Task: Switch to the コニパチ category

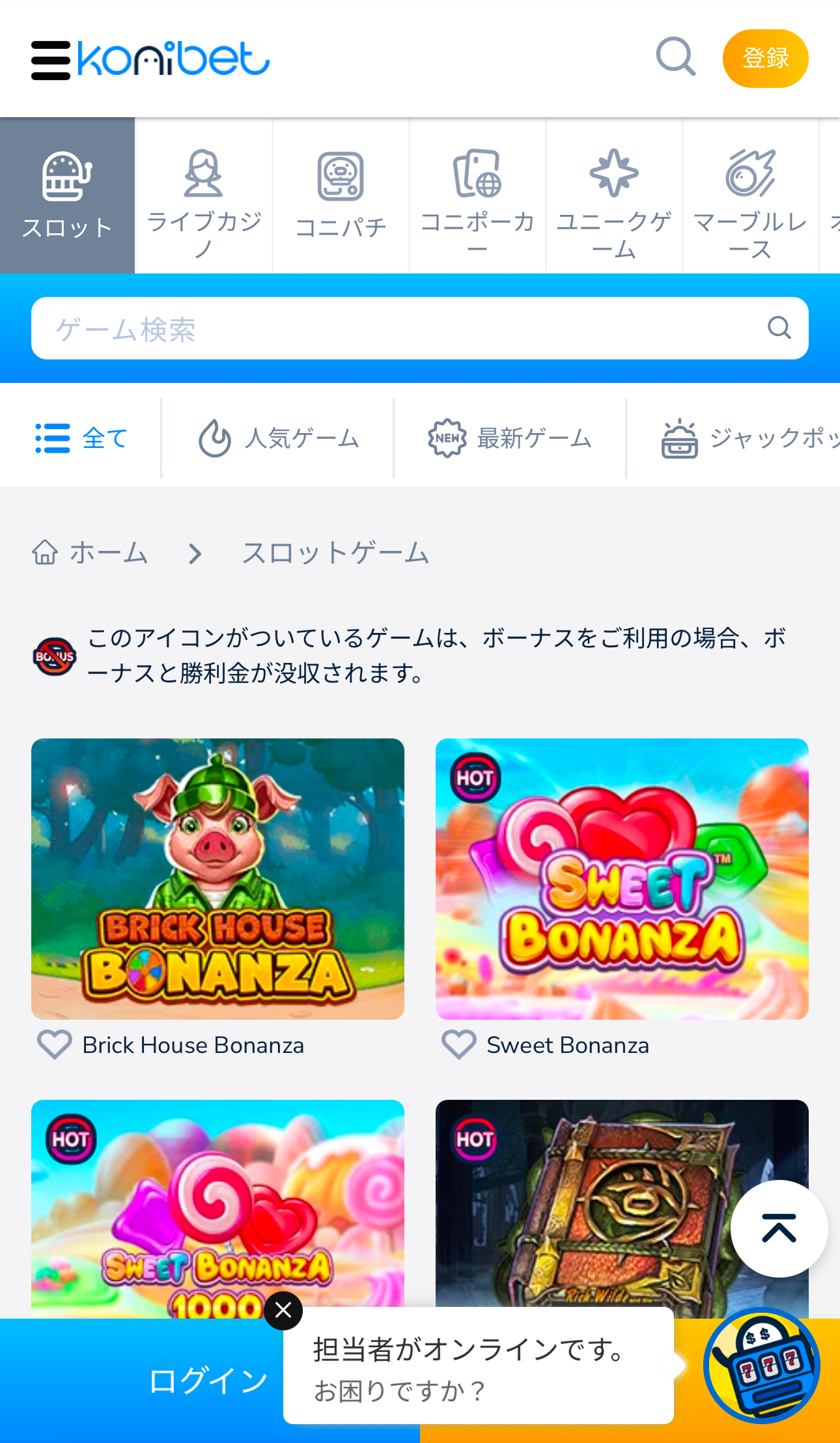Action: [x=341, y=196]
